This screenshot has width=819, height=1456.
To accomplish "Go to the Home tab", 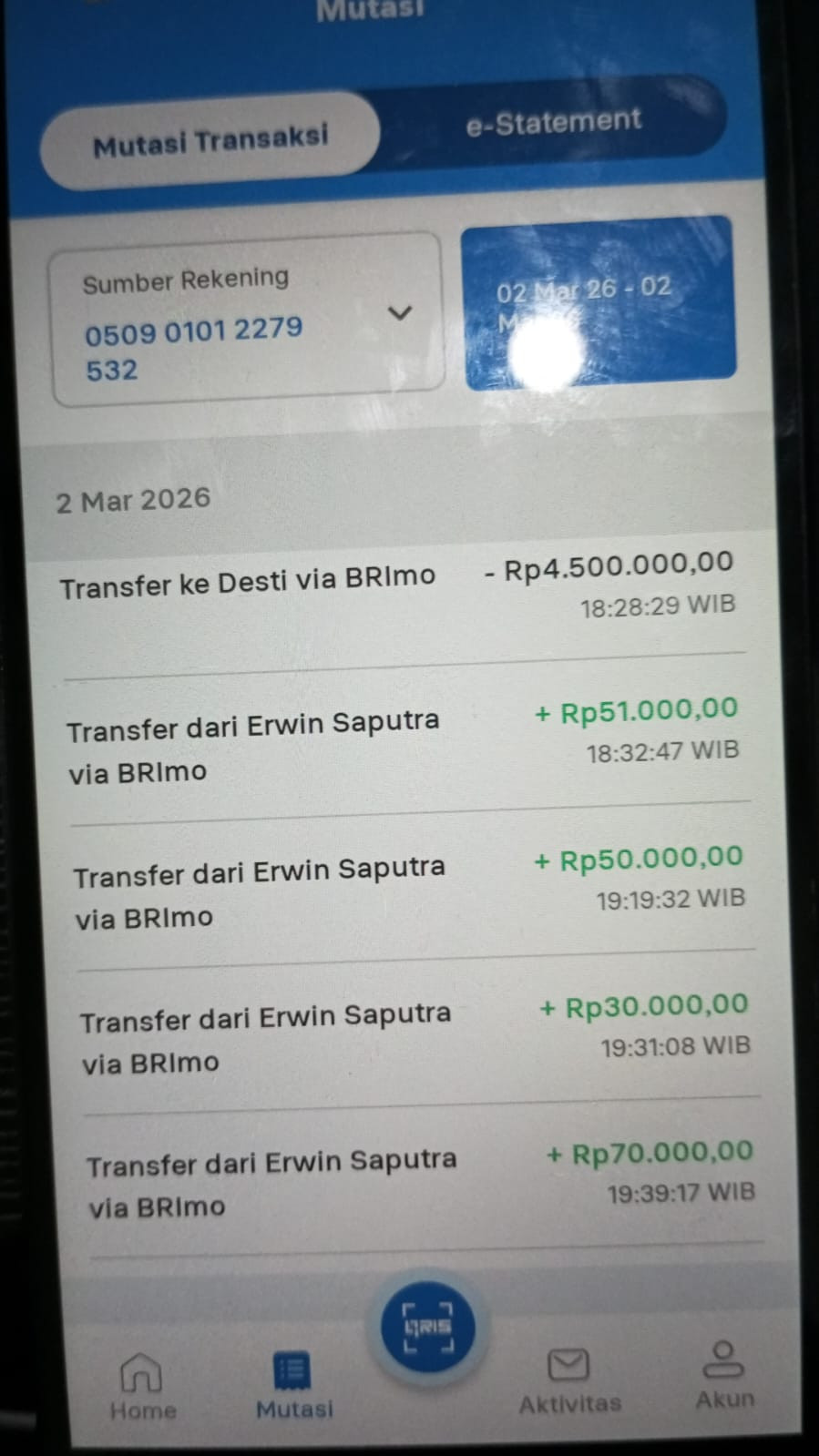I will coord(142,1386).
